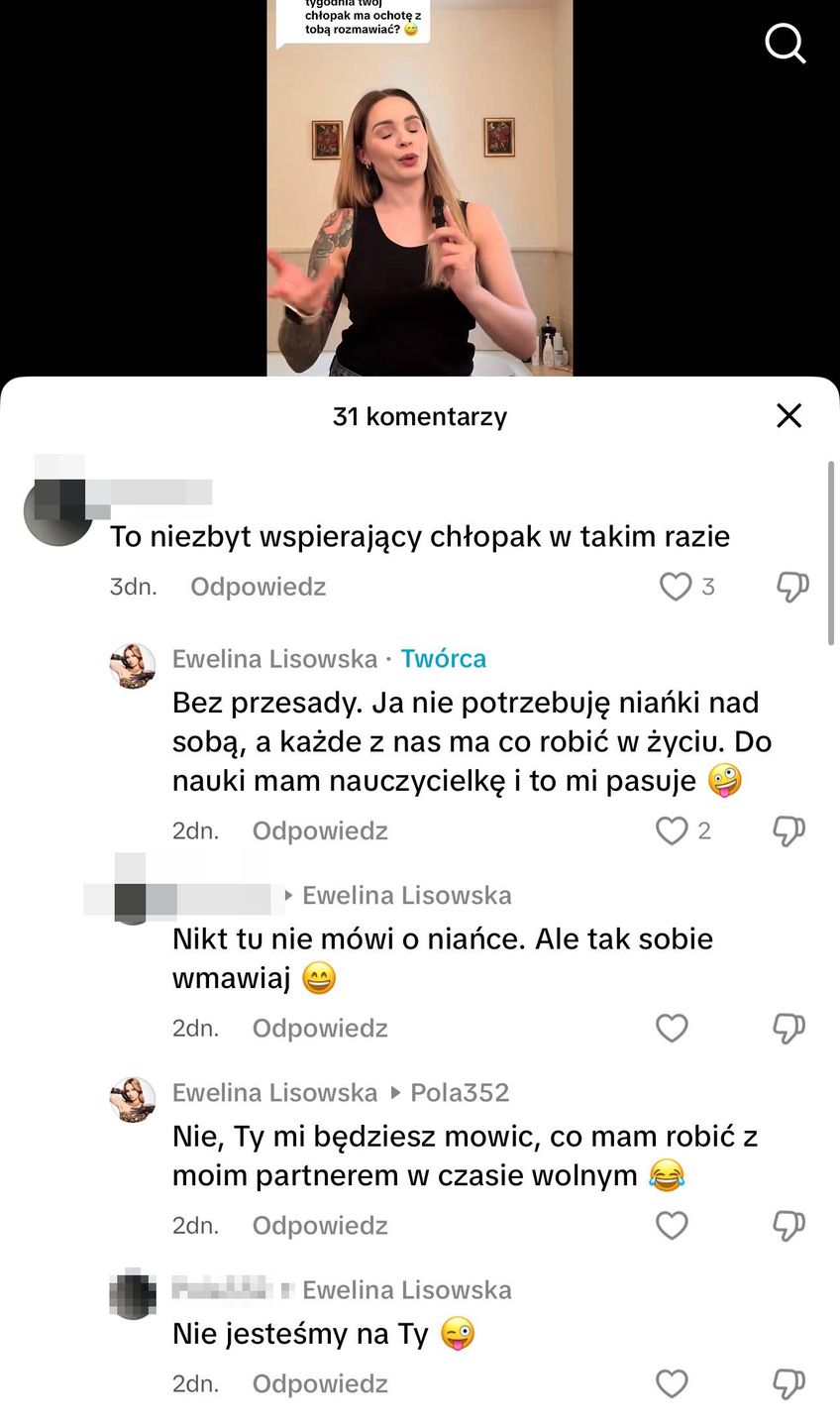The width and height of the screenshot is (840, 1427).
Task: Reply to "Nie jesteśmy na Ty" comment
Action: tap(319, 1383)
